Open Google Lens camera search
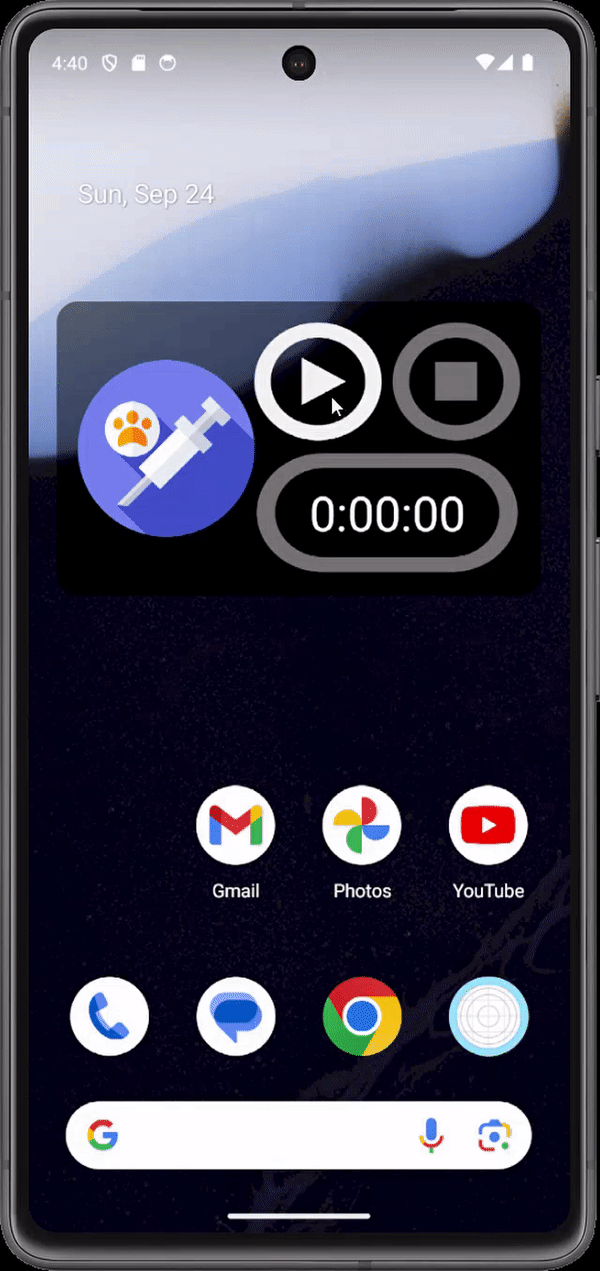This screenshot has width=600, height=1271. click(494, 1135)
